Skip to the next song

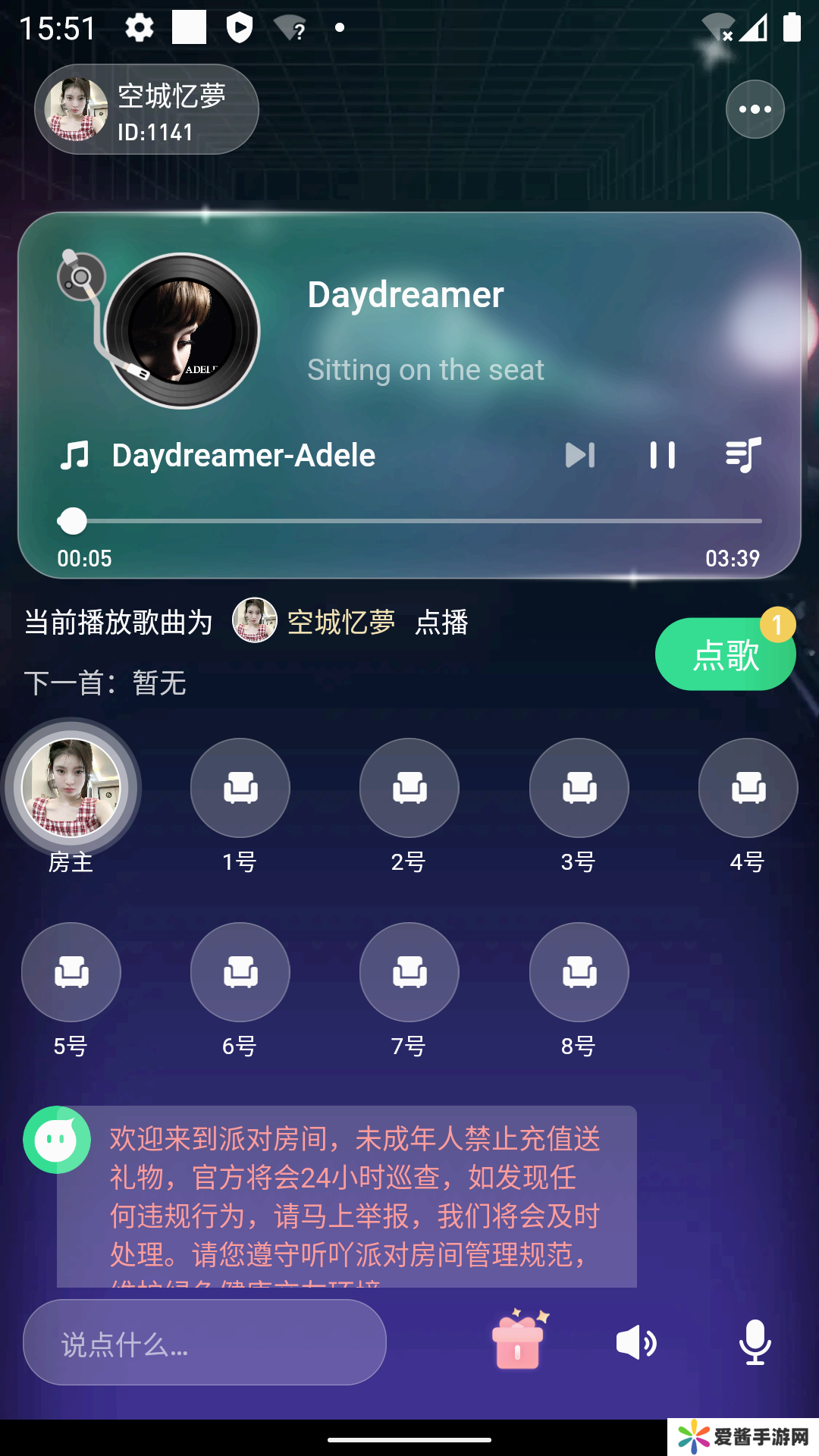(x=580, y=455)
